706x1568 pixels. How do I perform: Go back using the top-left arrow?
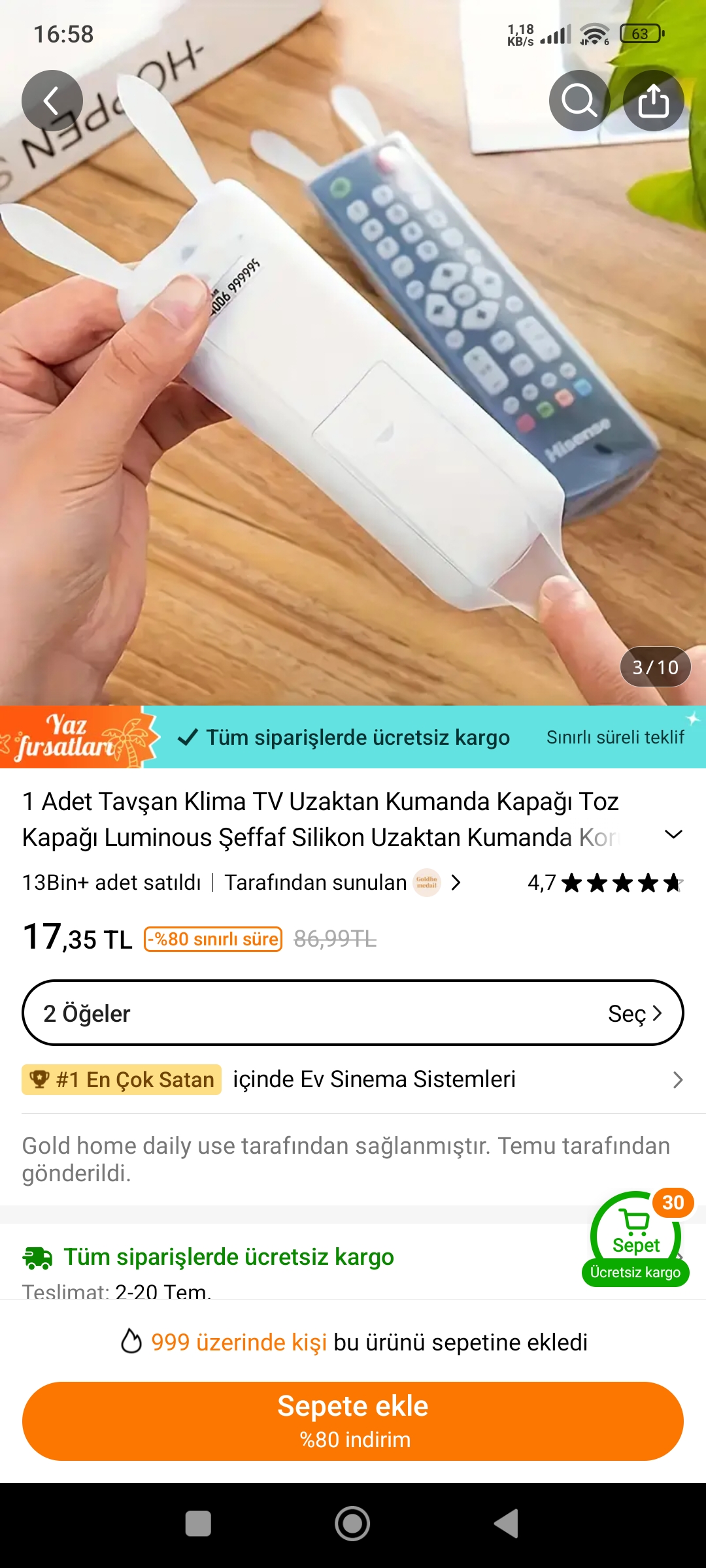52,101
